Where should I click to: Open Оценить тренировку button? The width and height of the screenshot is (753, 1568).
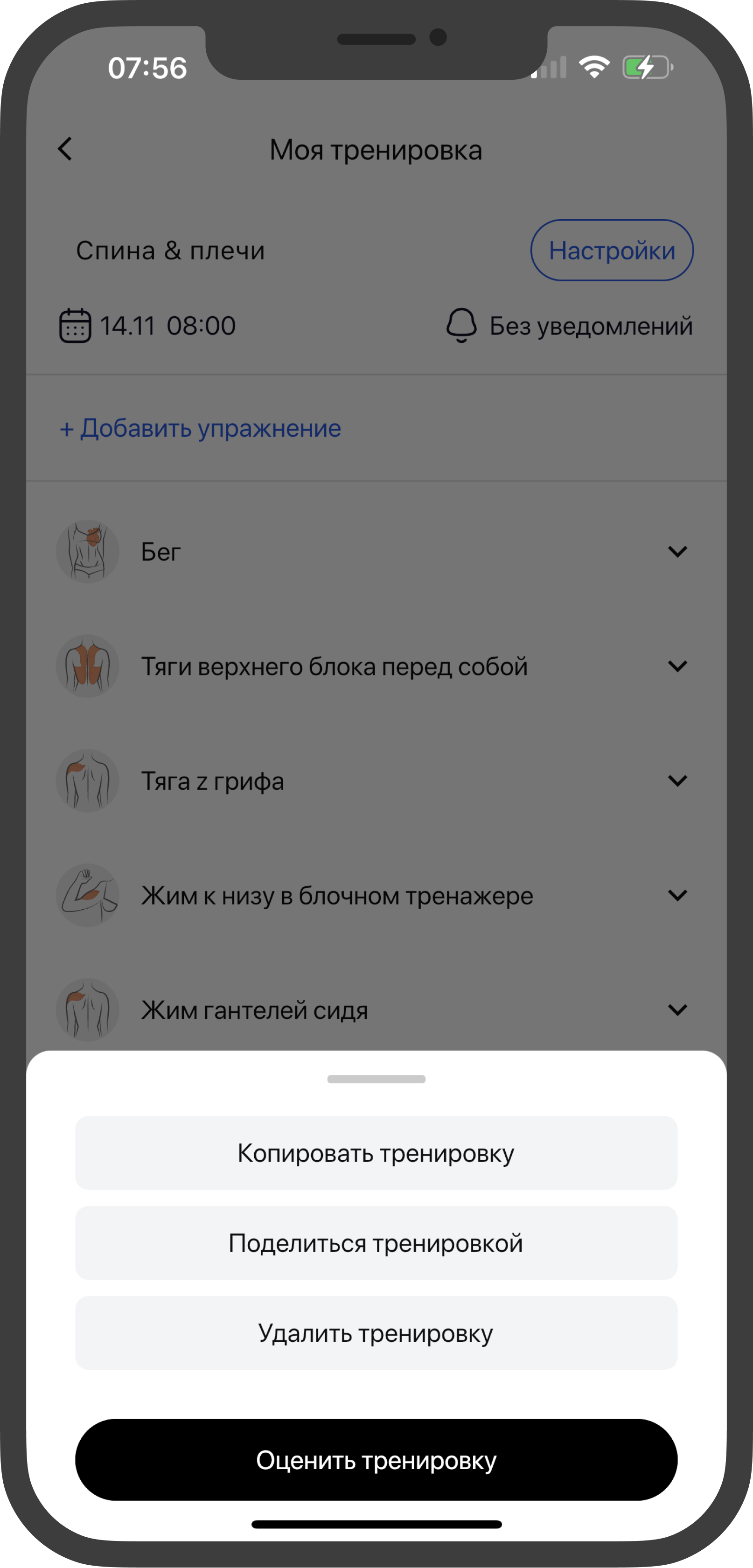point(376,1460)
